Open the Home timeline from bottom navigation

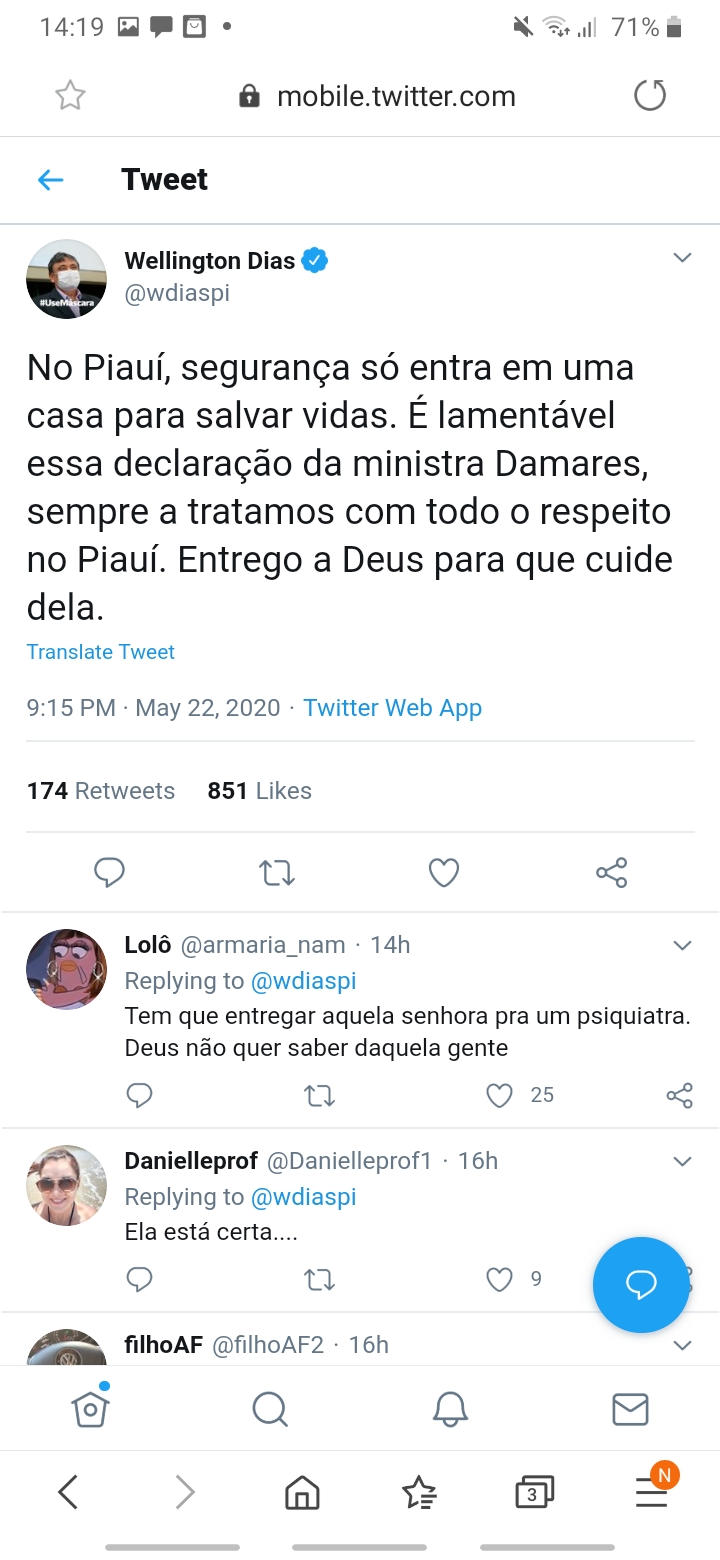[90, 1409]
